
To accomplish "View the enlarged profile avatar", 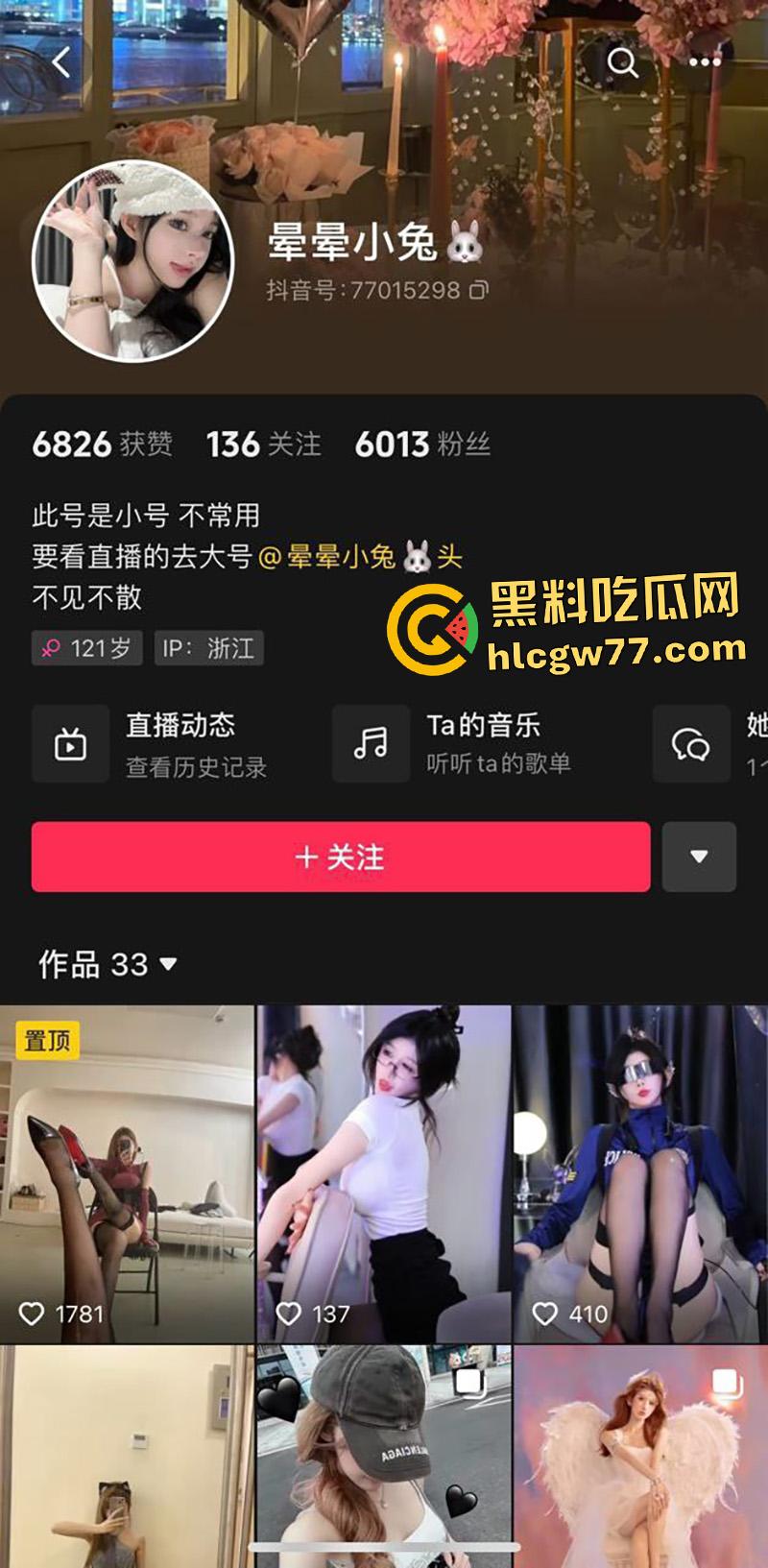I will pos(133,261).
